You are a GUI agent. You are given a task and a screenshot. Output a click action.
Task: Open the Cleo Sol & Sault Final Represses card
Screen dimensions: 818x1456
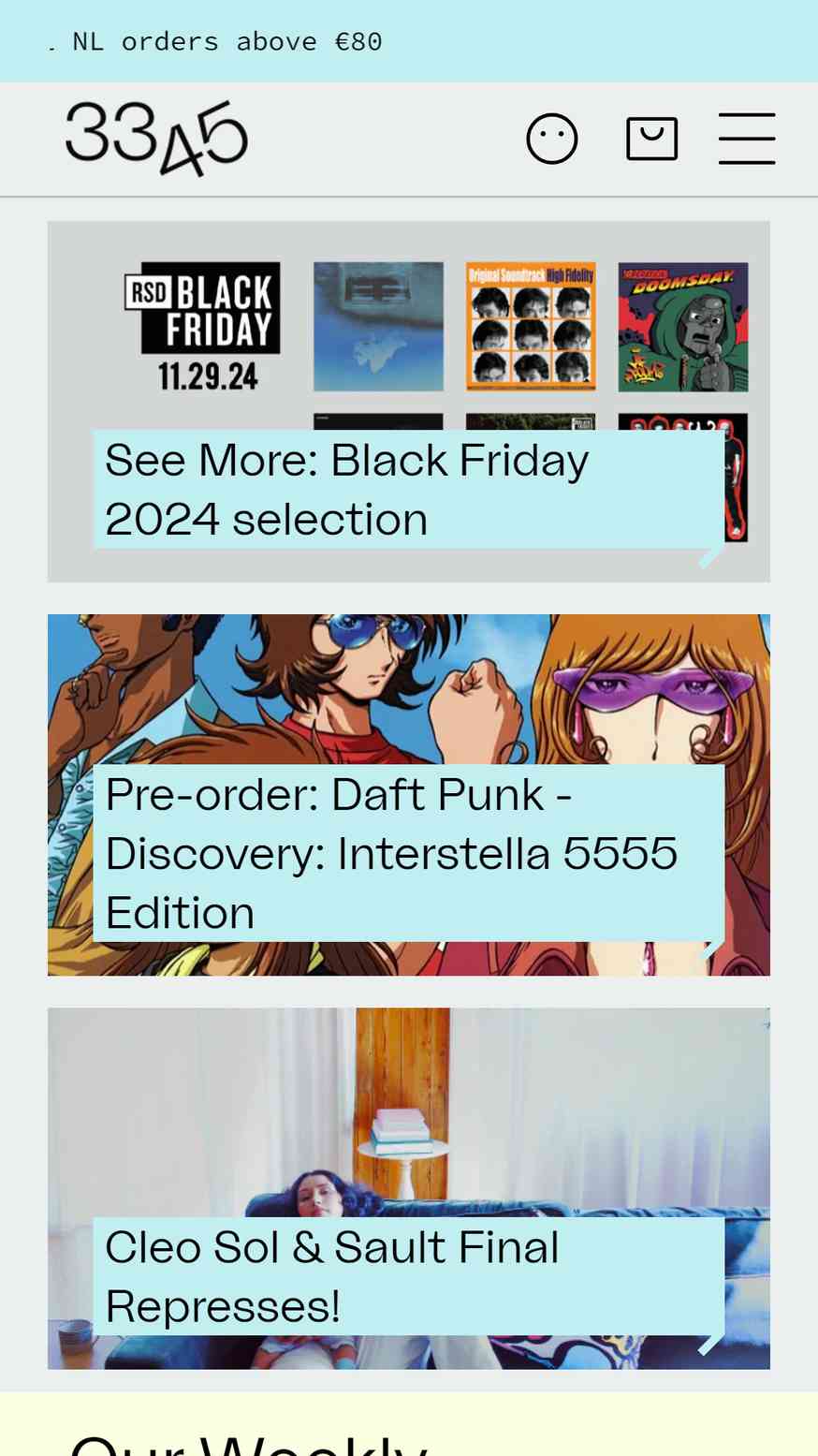[409, 1188]
